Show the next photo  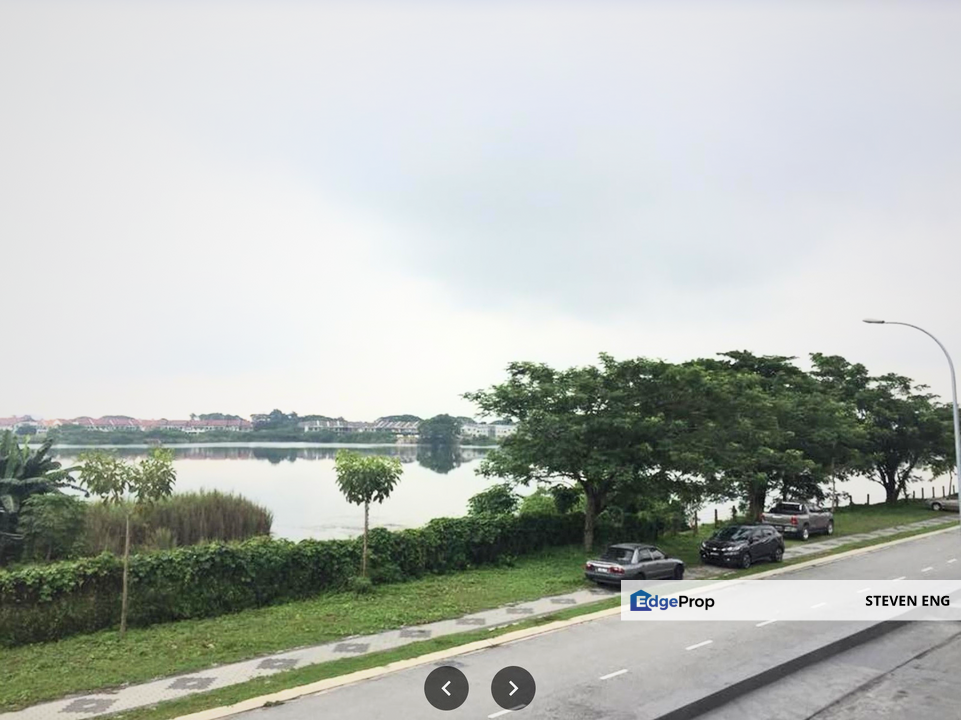point(513,688)
